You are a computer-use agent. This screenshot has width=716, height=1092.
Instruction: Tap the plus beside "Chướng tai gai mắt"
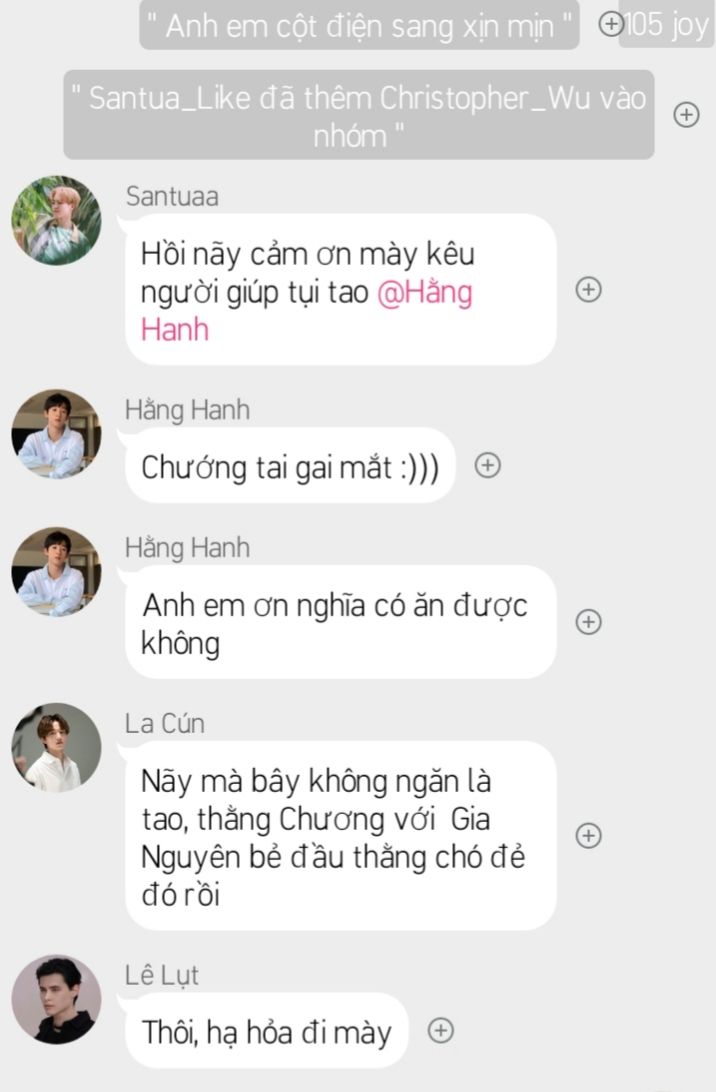(x=487, y=465)
